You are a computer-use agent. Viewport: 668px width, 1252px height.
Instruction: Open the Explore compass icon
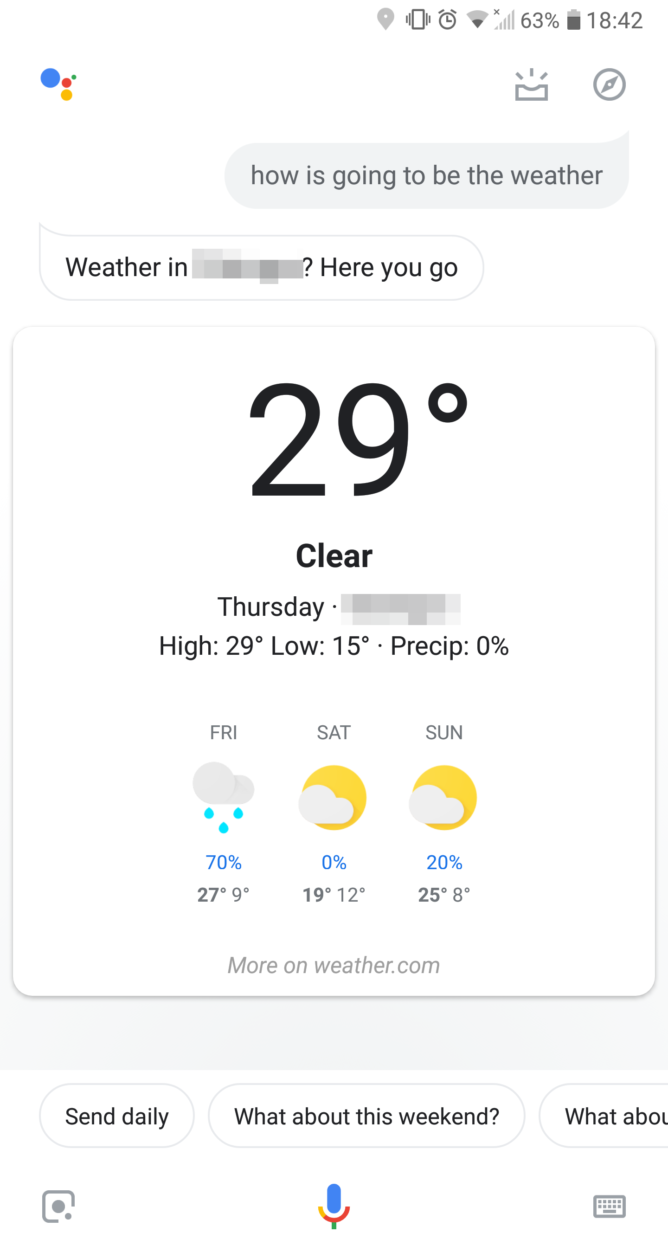click(x=609, y=85)
